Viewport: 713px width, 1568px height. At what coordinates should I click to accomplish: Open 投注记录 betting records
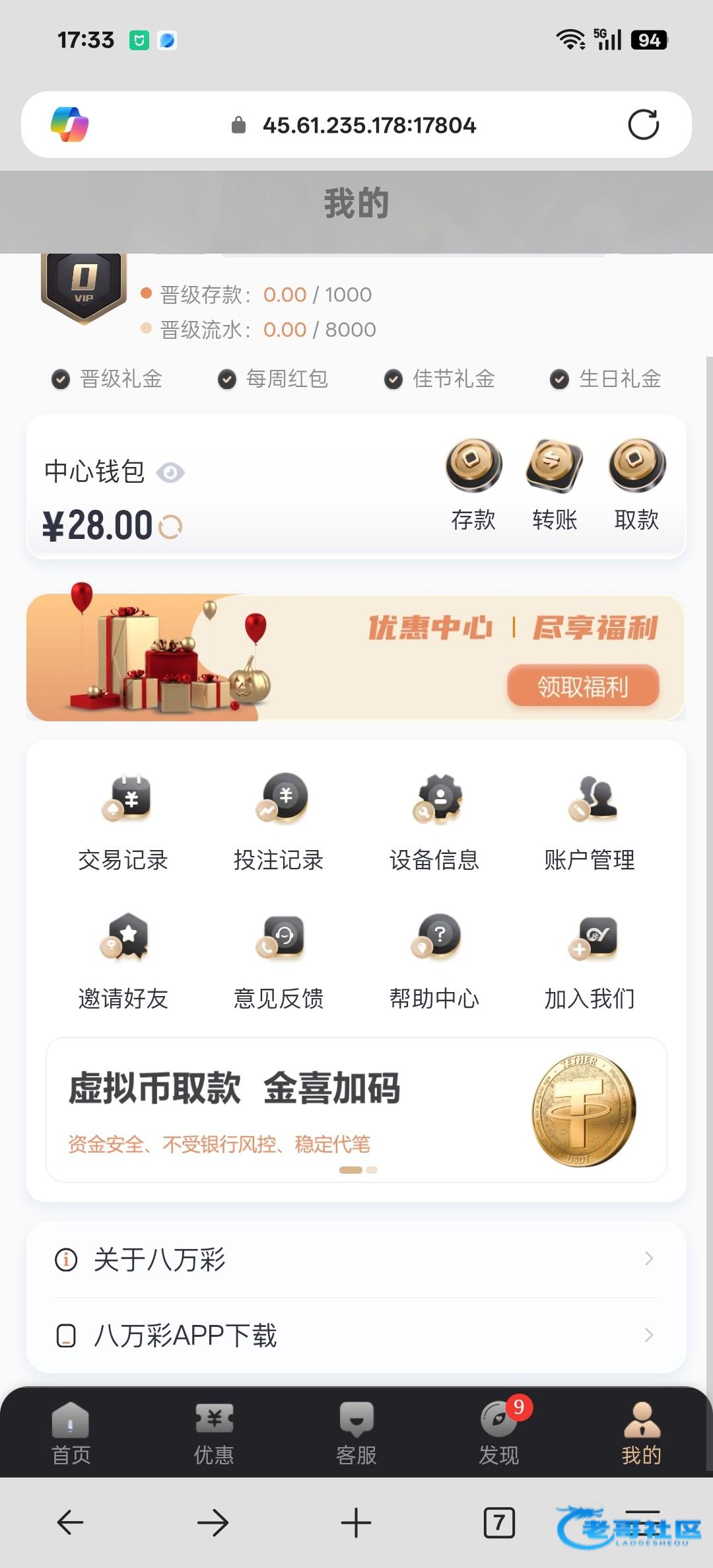point(279,821)
